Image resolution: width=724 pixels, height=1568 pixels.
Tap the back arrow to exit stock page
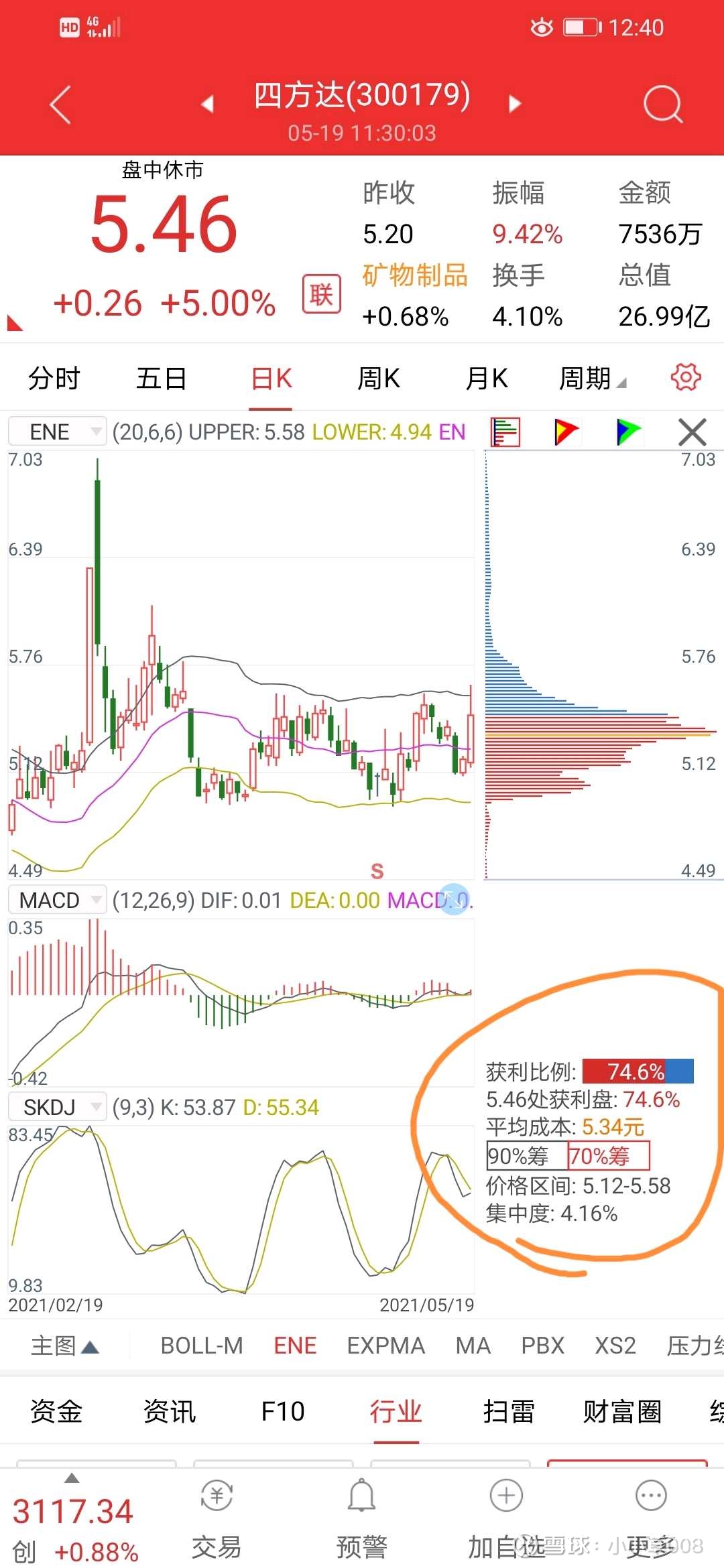click(x=59, y=104)
